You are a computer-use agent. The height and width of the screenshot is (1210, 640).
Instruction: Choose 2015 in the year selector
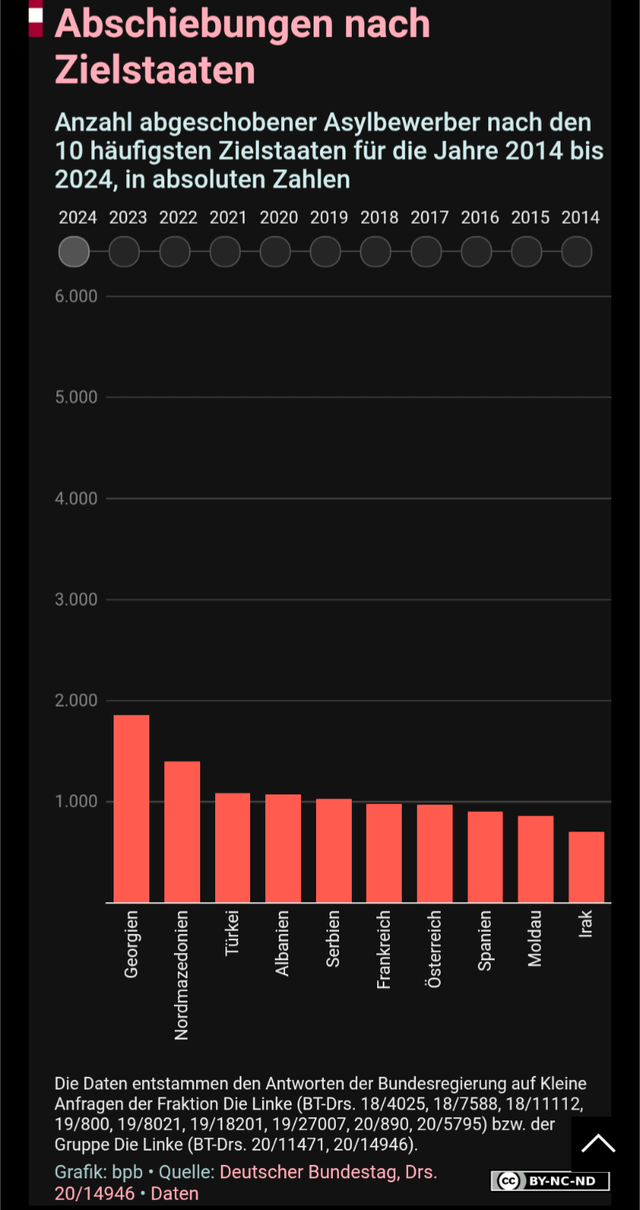[527, 251]
